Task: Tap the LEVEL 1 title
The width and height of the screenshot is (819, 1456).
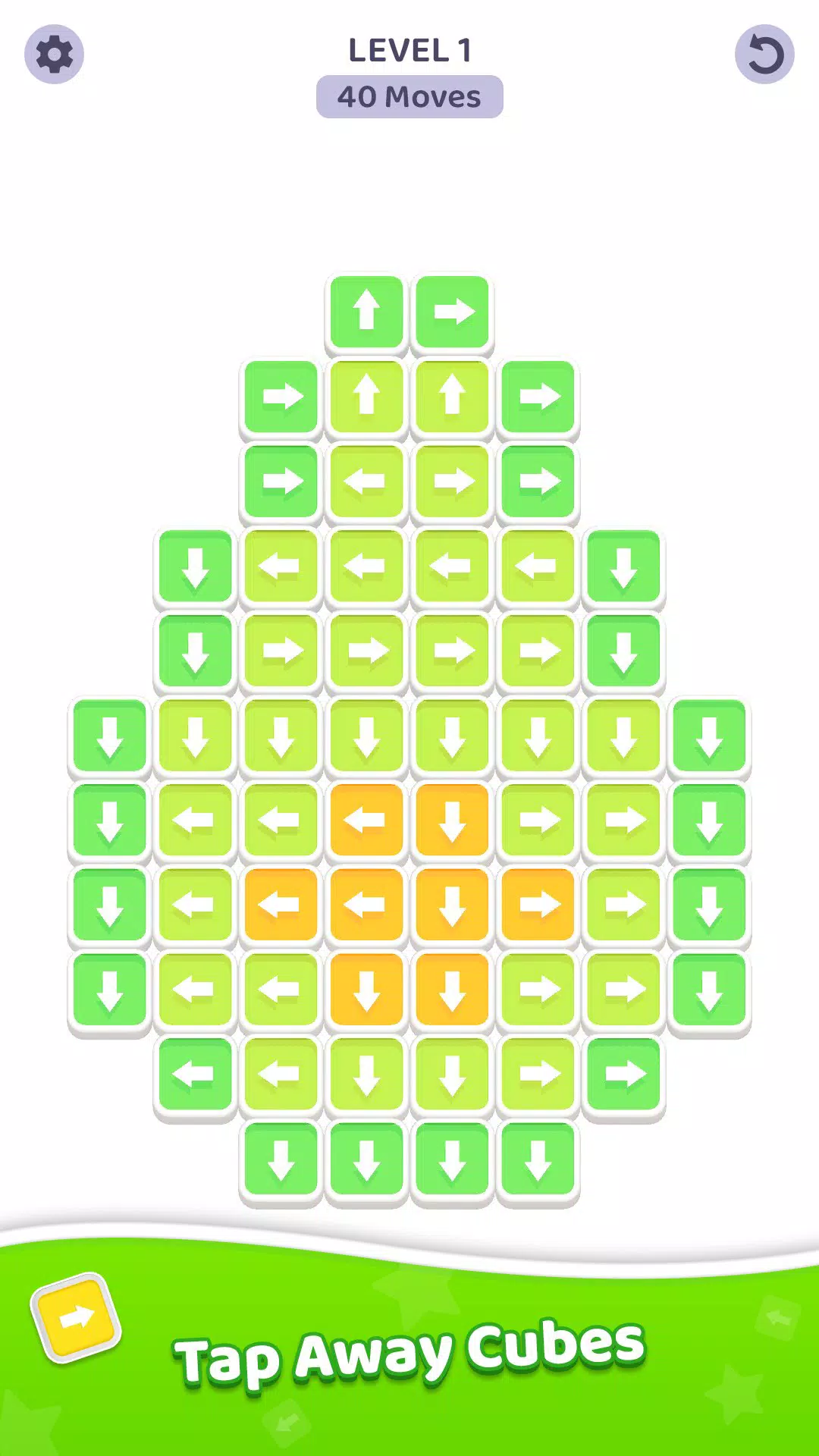Action: [x=409, y=51]
